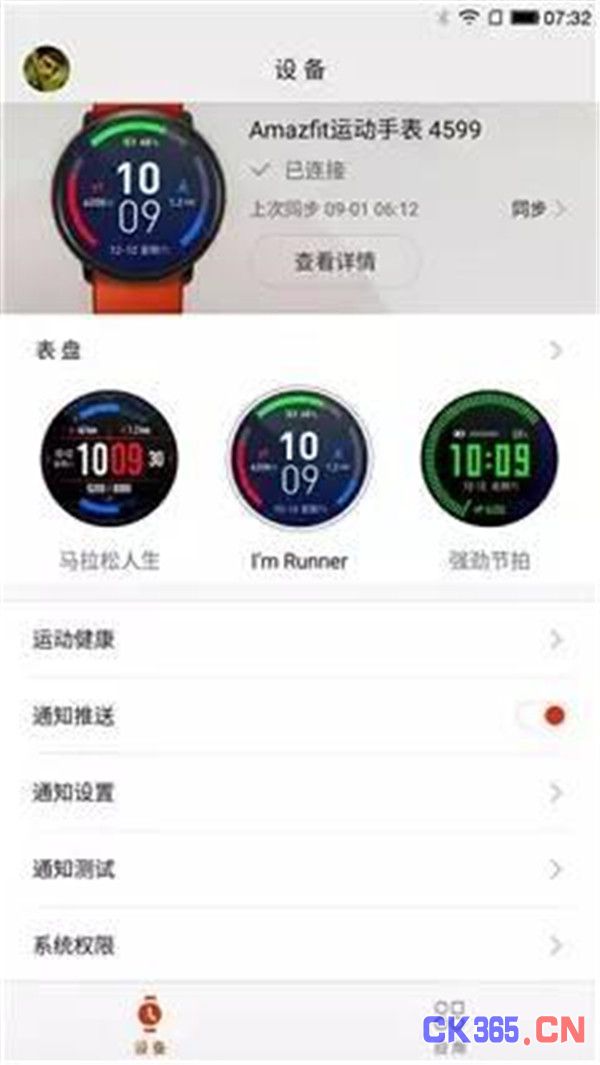The width and height of the screenshot is (600, 1065).
Task: Switch to the 设备 tab
Action: point(150,1024)
